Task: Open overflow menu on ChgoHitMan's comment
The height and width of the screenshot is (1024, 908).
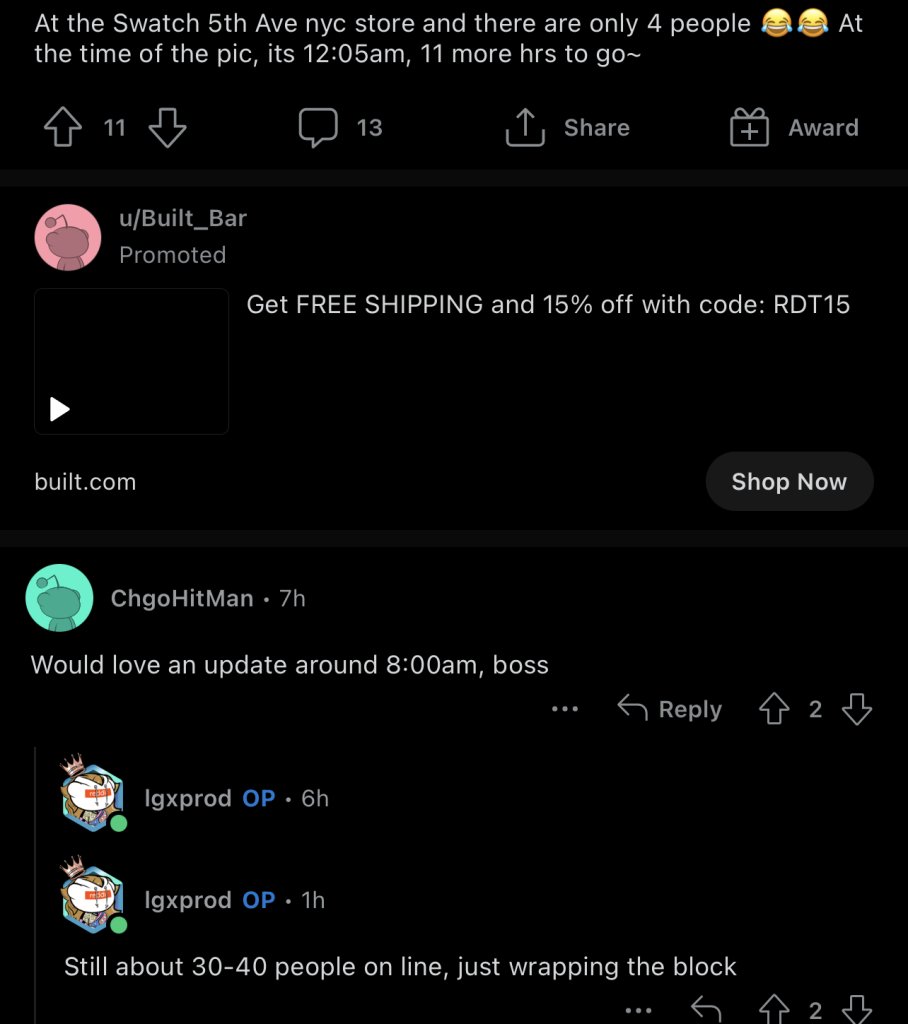Action: click(564, 710)
